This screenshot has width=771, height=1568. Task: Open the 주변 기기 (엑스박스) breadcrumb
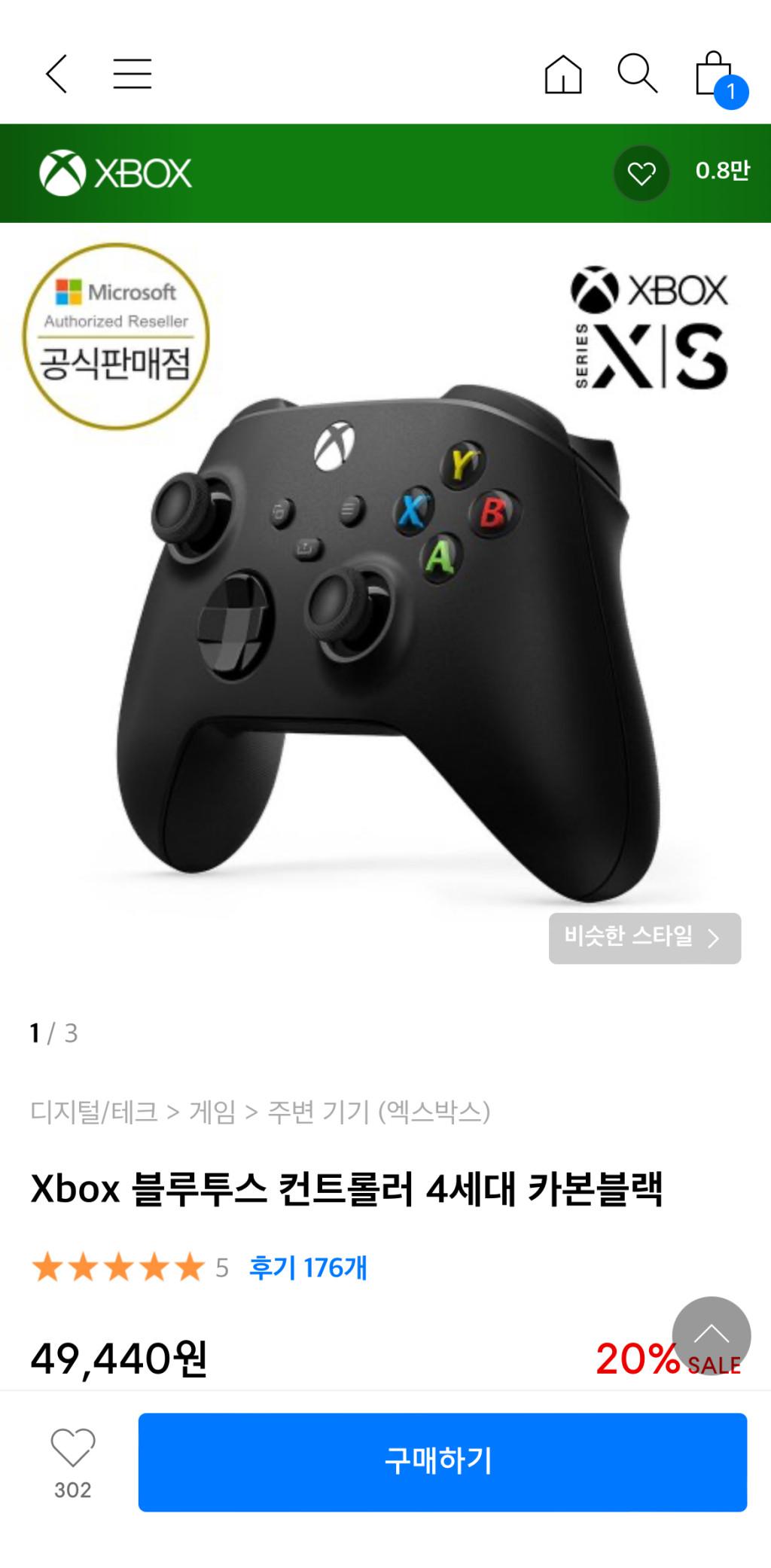click(379, 1112)
